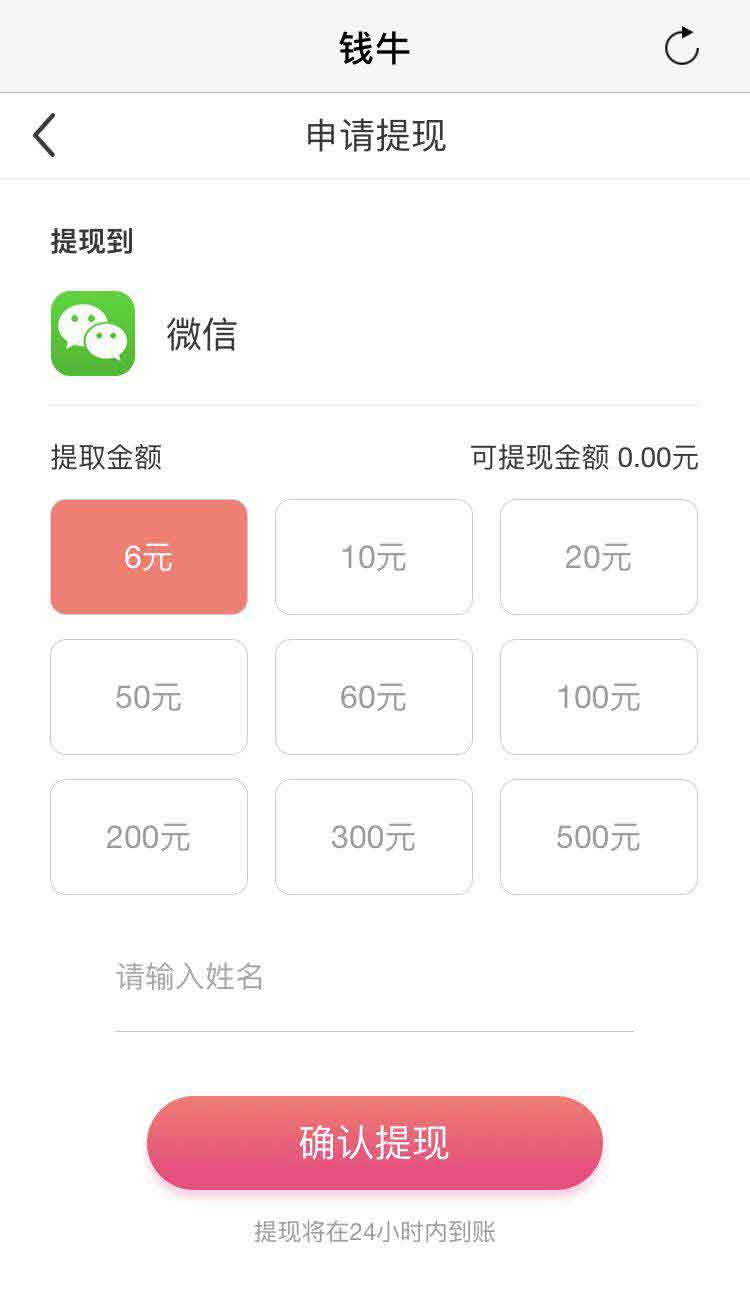This screenshot has width=750, height=1298.
Task: Tap the refresh icon in the top bar
Action: tap(682, 46)
